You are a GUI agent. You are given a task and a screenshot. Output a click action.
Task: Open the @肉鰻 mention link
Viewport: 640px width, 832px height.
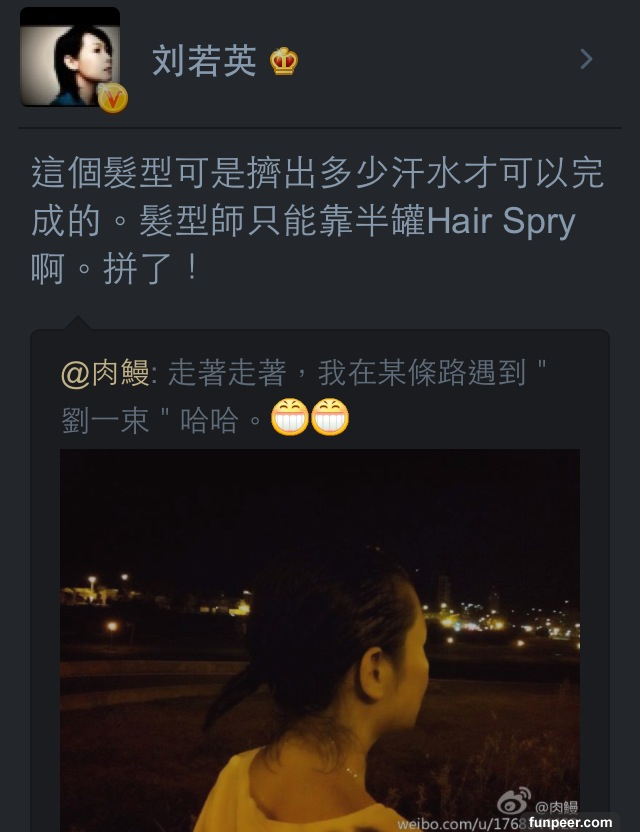[x=105, y=374]
